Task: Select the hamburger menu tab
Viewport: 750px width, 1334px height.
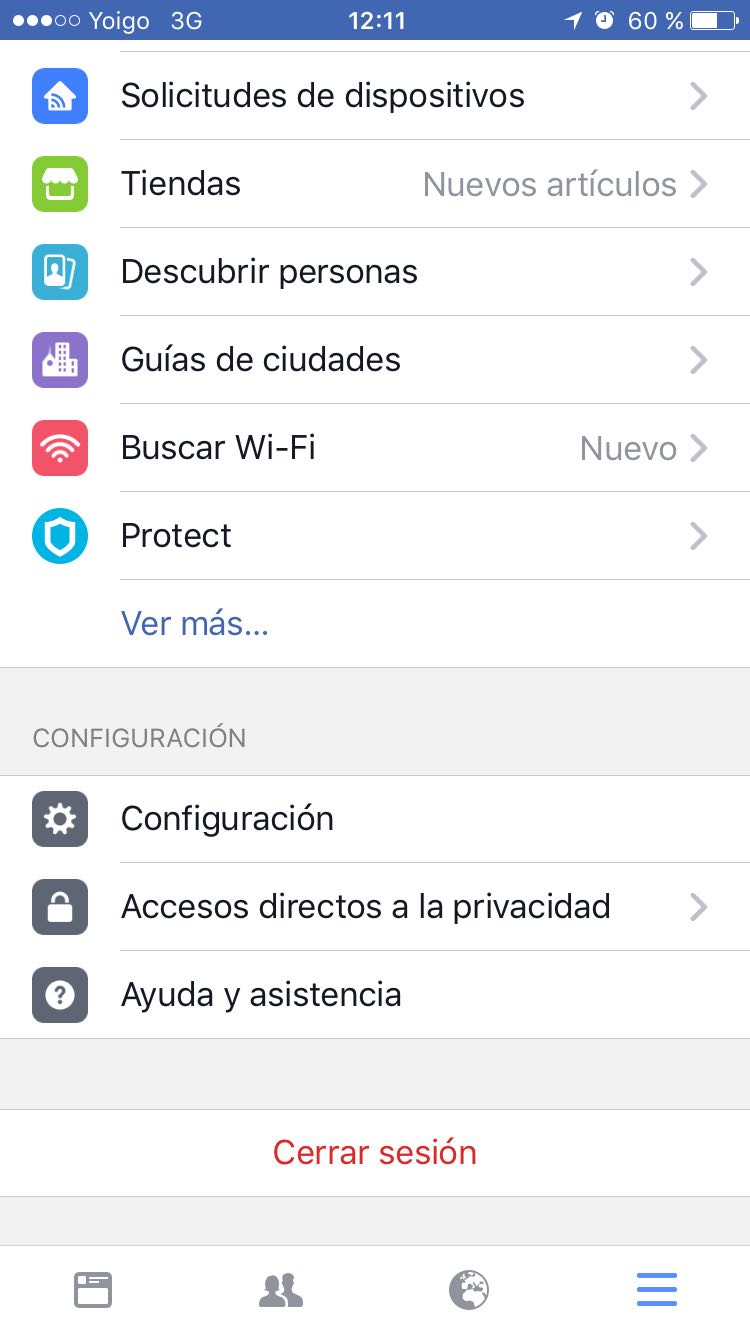Action: click(657, 1290)
